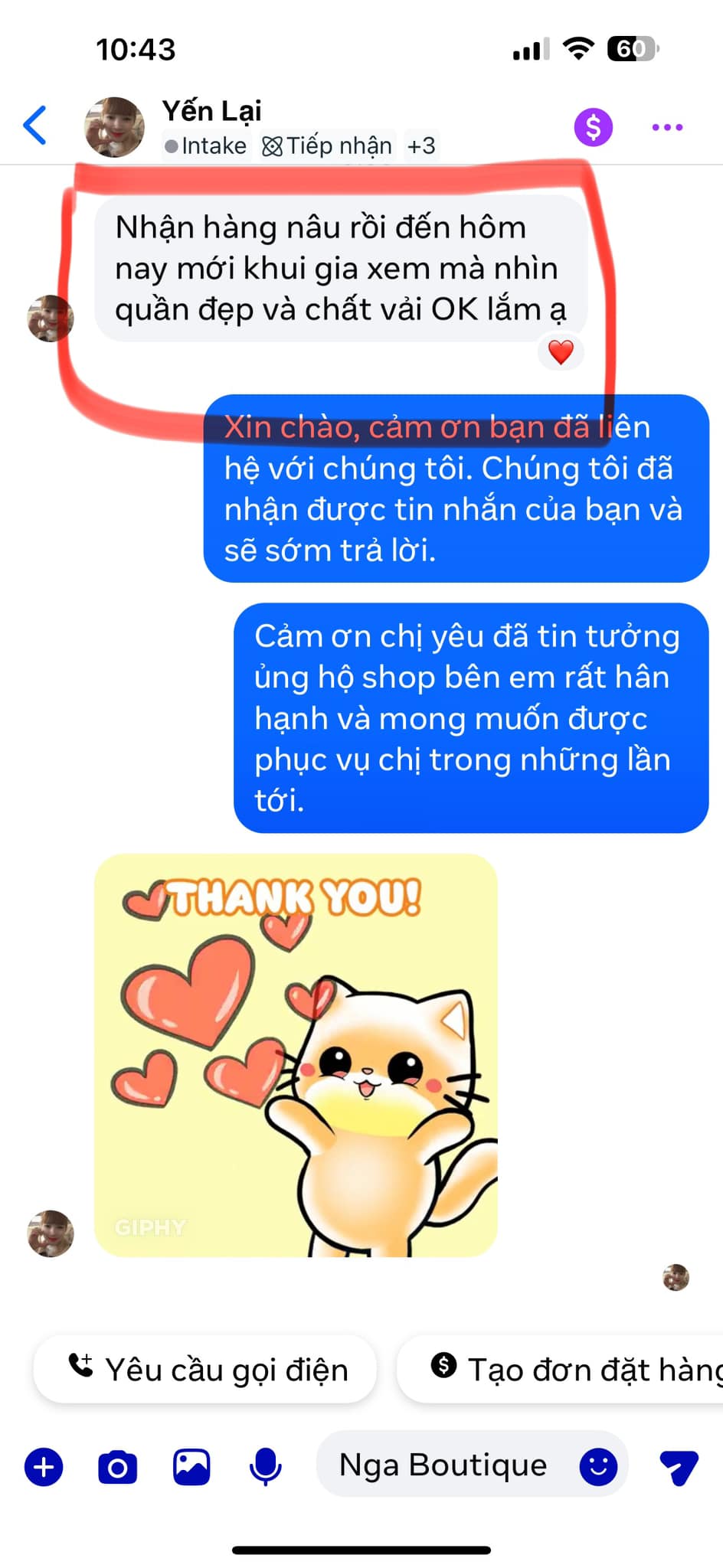Tap heart reaction on customer's message

(561, 352)
